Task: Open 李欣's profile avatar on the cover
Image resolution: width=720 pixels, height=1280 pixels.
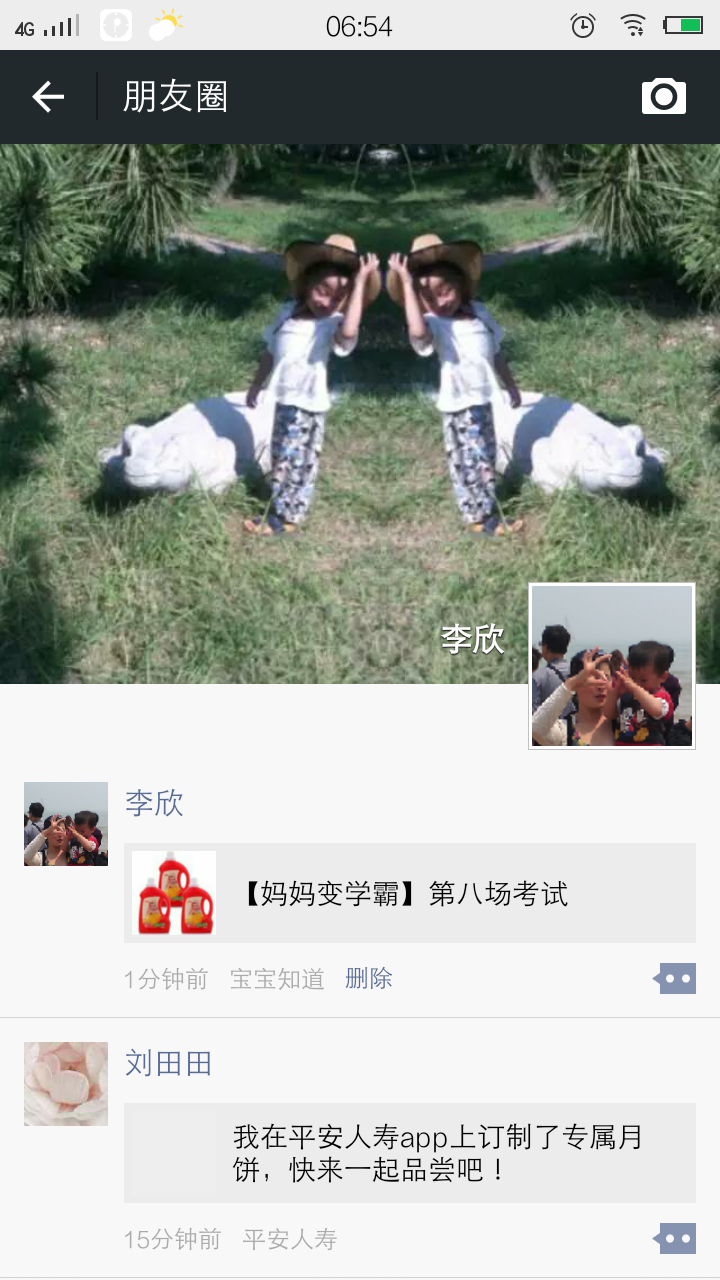Action: pos(611,666)
